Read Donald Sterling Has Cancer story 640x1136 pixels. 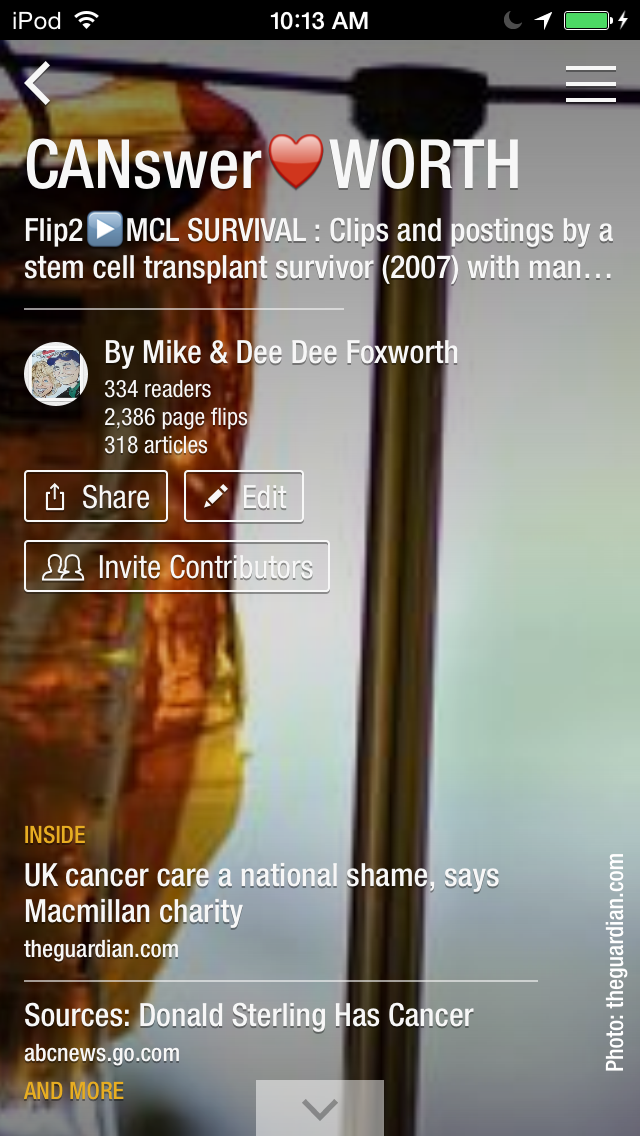click(249, 1016)
